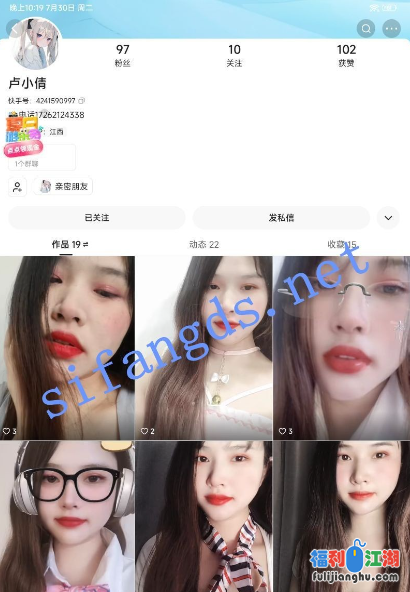Screen dimensions: 410x592
Task: Send a message via 发私信
Action: (281, 218)
